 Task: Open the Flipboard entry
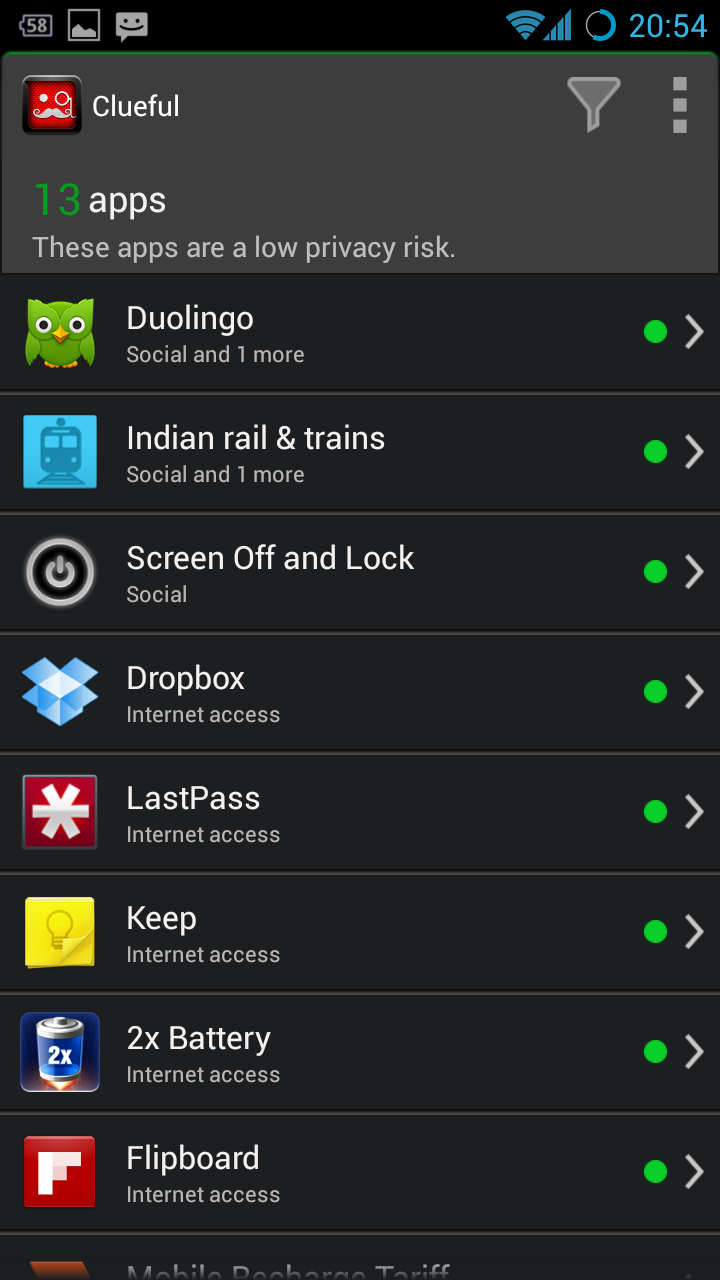tap(360, 1173)
